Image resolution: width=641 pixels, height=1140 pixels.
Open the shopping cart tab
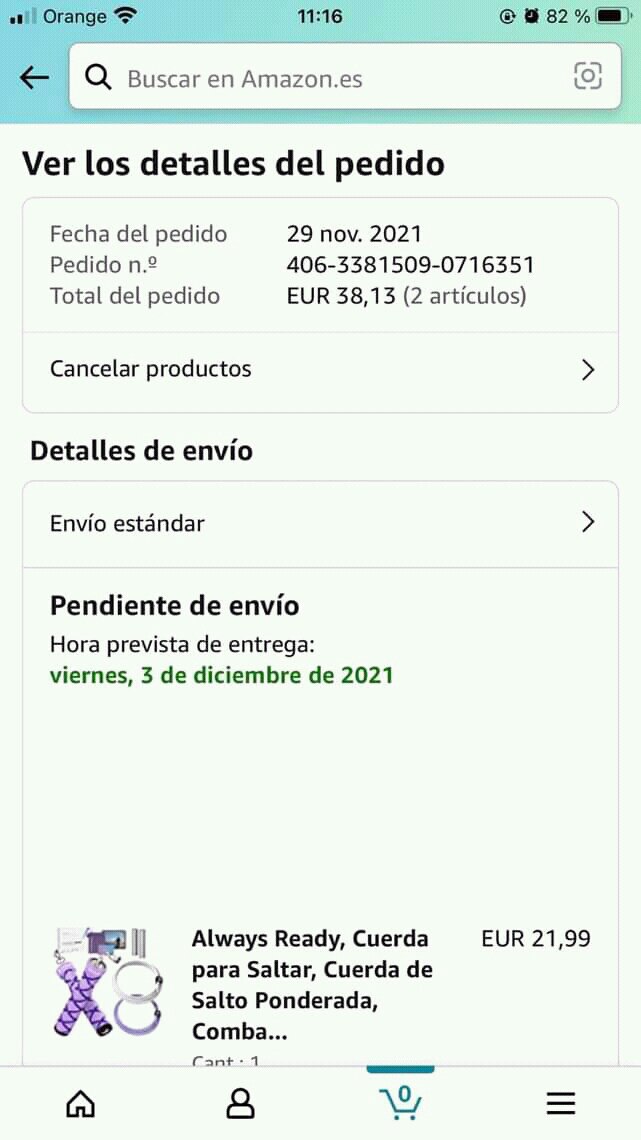(x=400, y=1101)
